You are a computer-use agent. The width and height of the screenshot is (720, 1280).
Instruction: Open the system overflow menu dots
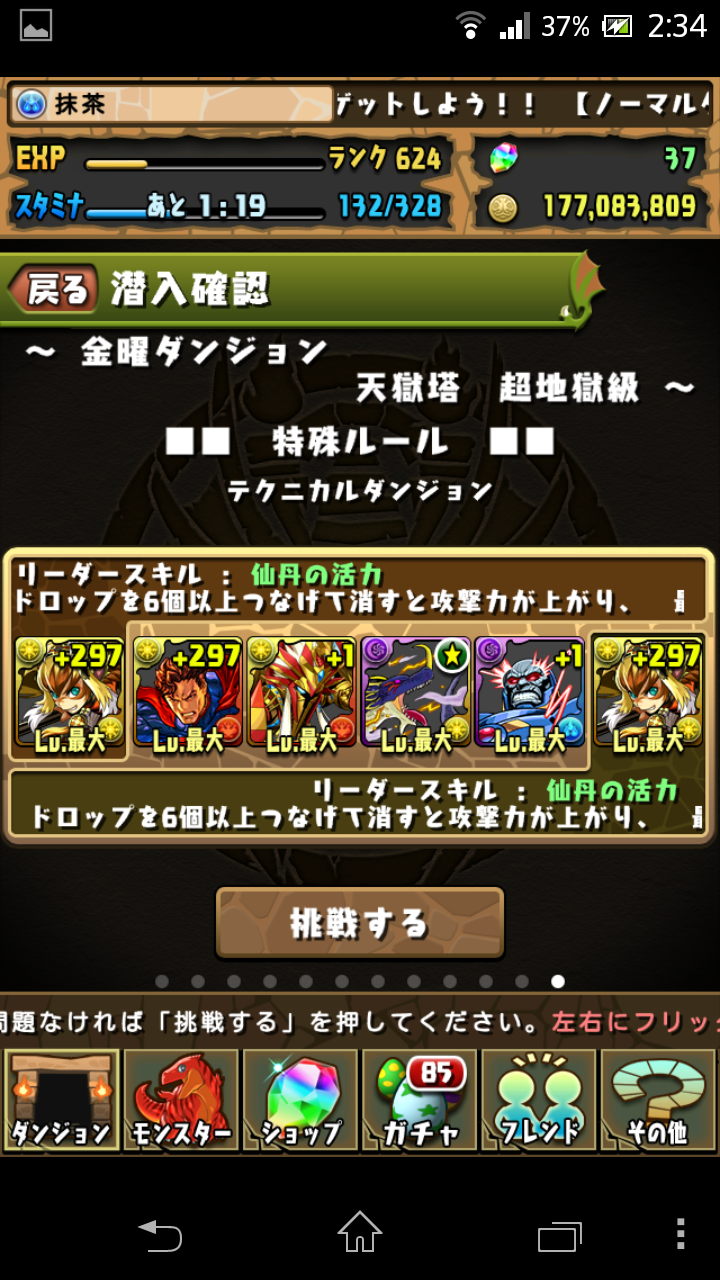pyautogui.click(x=680, y=1232)
